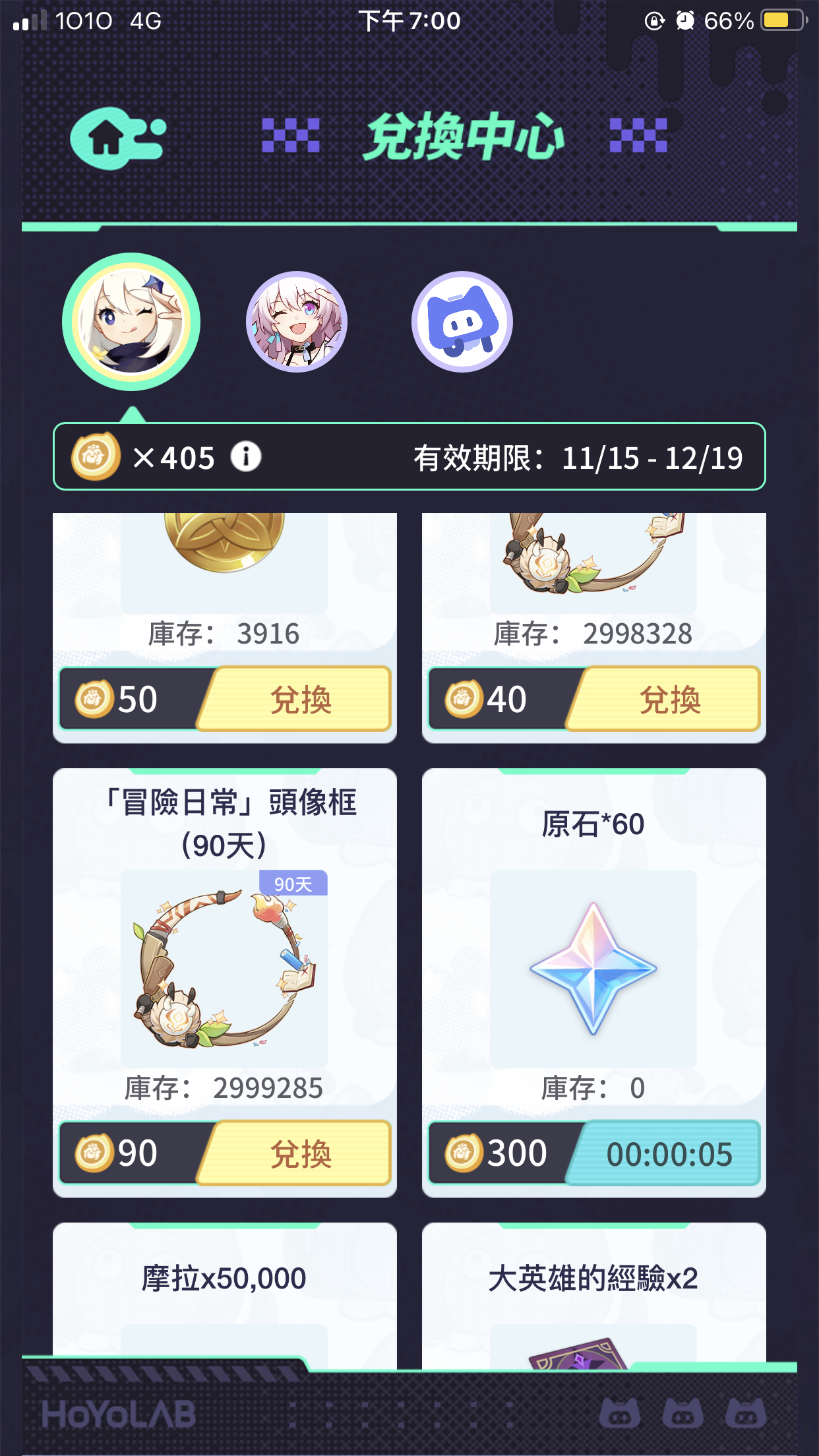Open the coin info icon beside ×405
This screenshot has width=819, height=1456.
click(x=246, y=456)
